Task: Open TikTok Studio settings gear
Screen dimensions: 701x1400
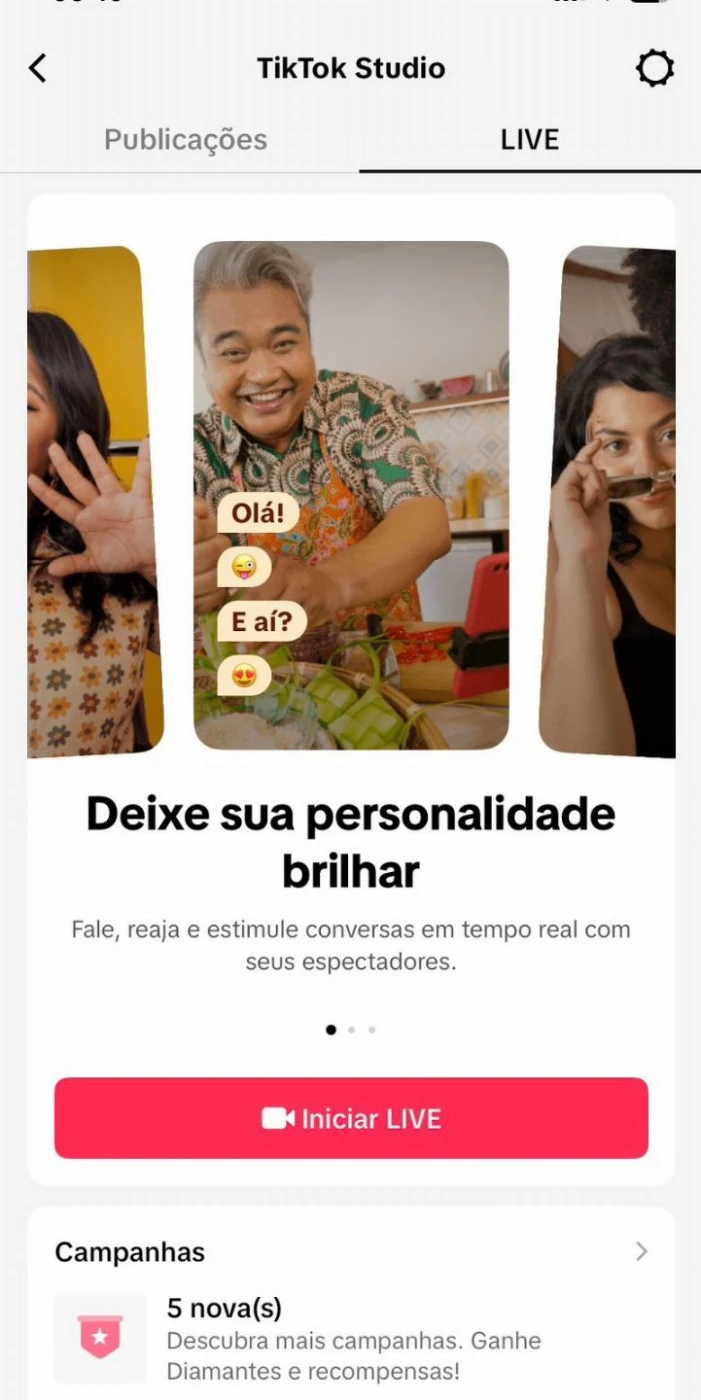Action: click(x=654, y=69)
